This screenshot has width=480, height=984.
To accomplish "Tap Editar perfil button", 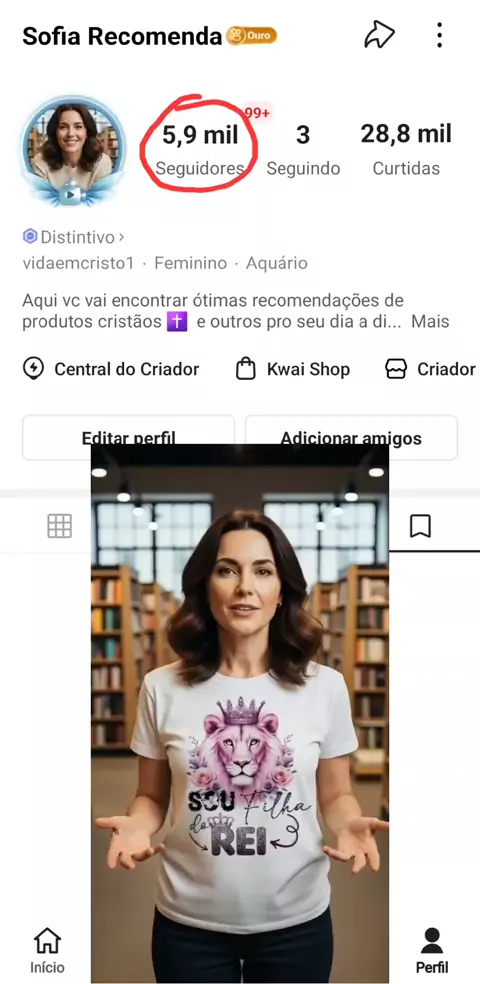I will (x=129, y=437).
